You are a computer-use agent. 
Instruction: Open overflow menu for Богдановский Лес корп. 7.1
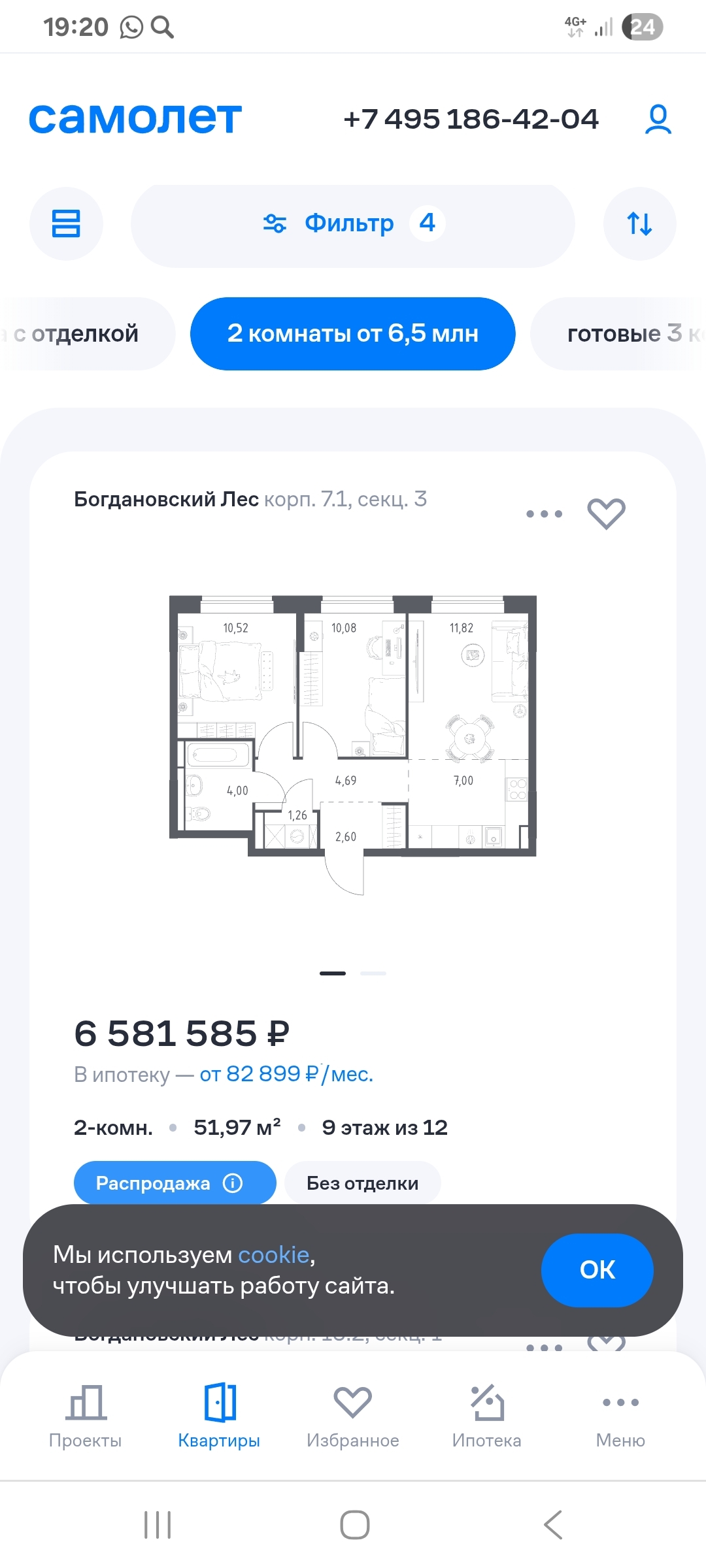click(544, 514)
